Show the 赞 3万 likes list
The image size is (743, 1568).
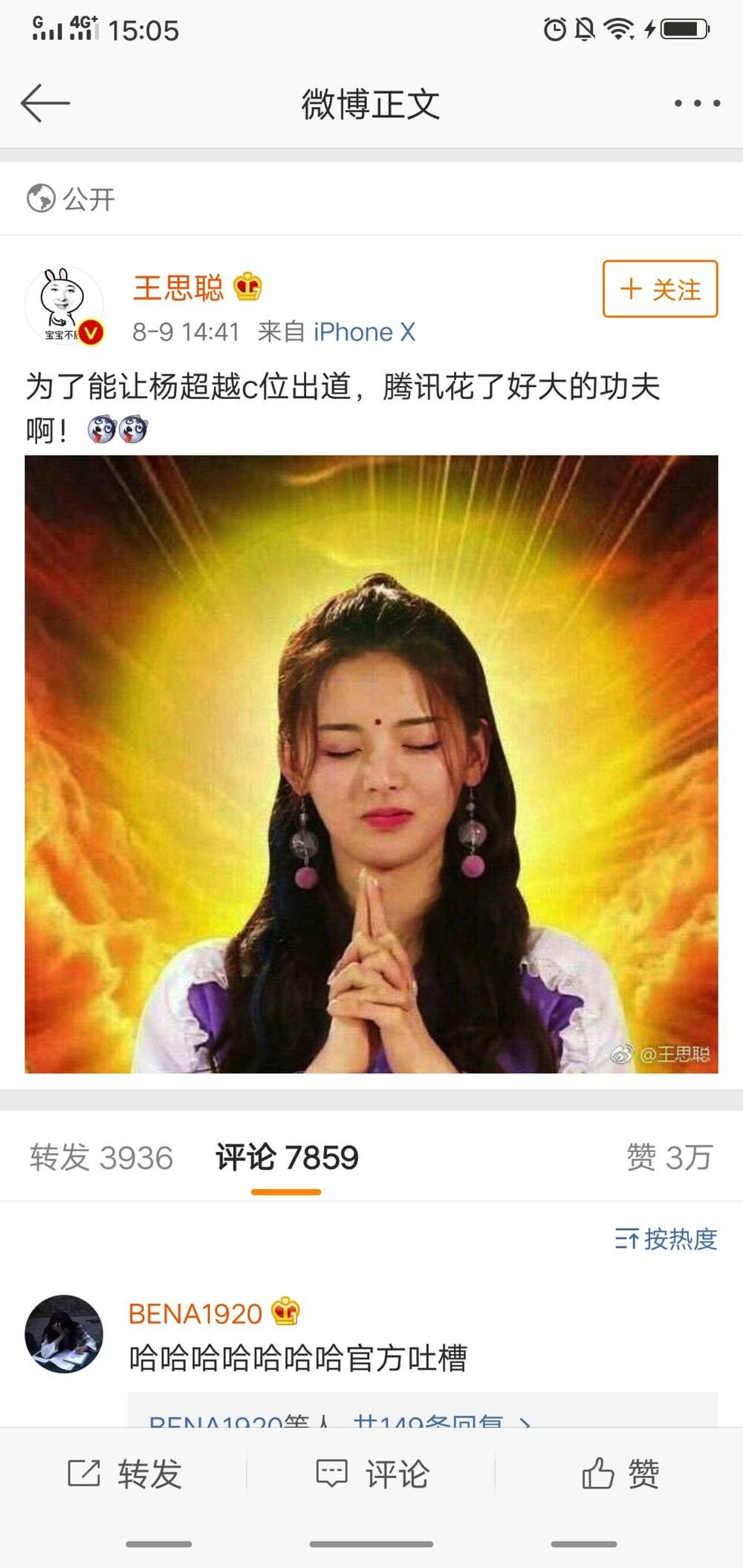[x=669, y=1157]
